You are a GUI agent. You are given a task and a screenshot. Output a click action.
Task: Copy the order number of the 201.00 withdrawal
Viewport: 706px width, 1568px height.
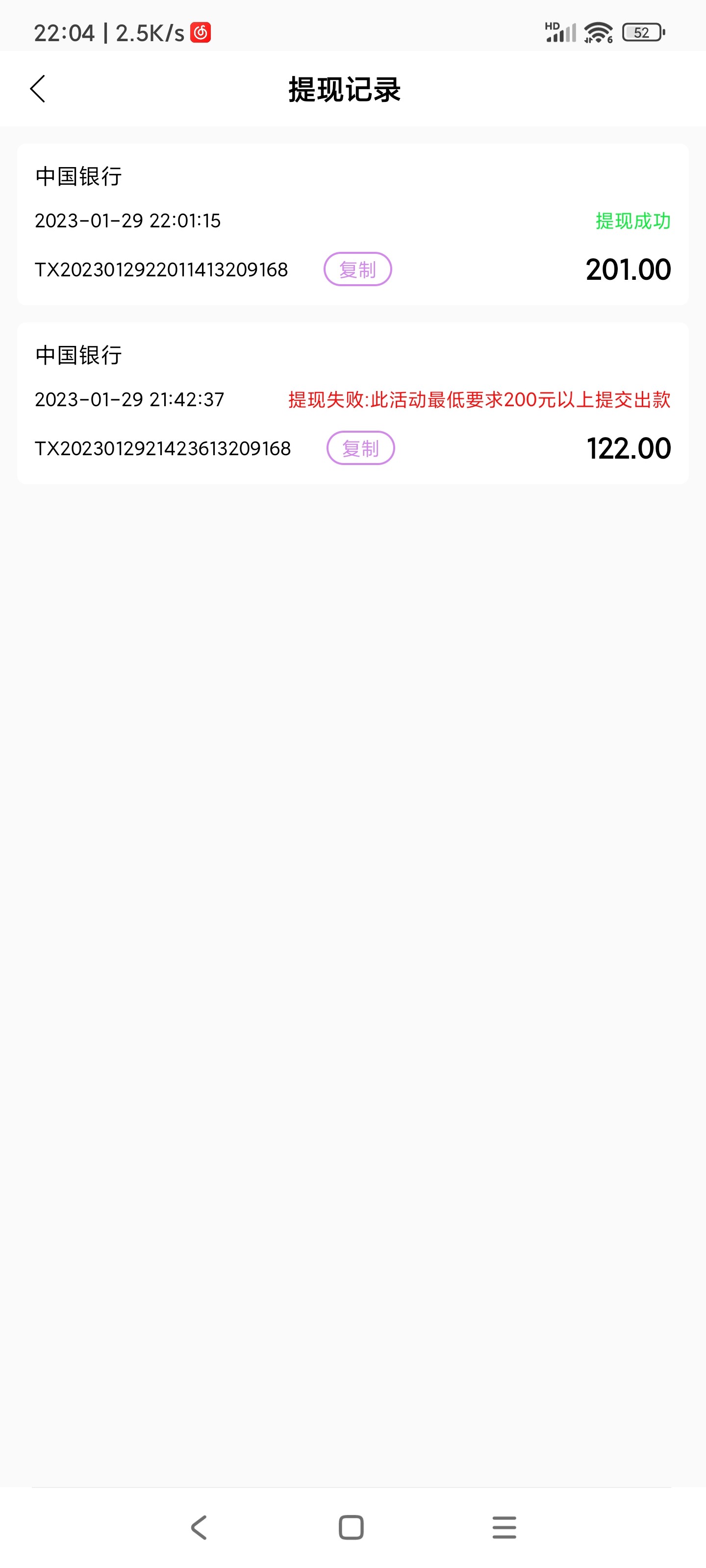coord(357,269)
